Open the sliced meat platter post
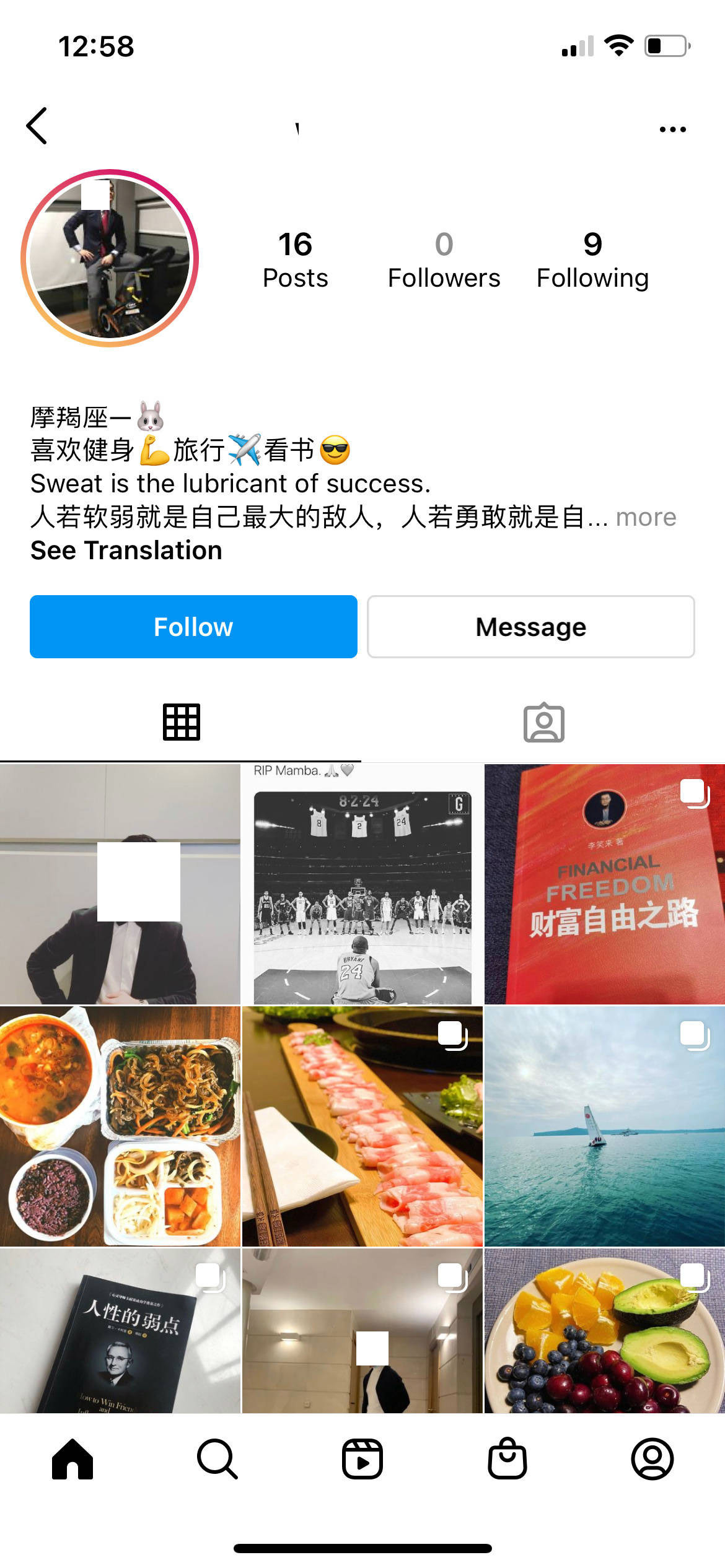725x1568 pixels. point(362,1126)
